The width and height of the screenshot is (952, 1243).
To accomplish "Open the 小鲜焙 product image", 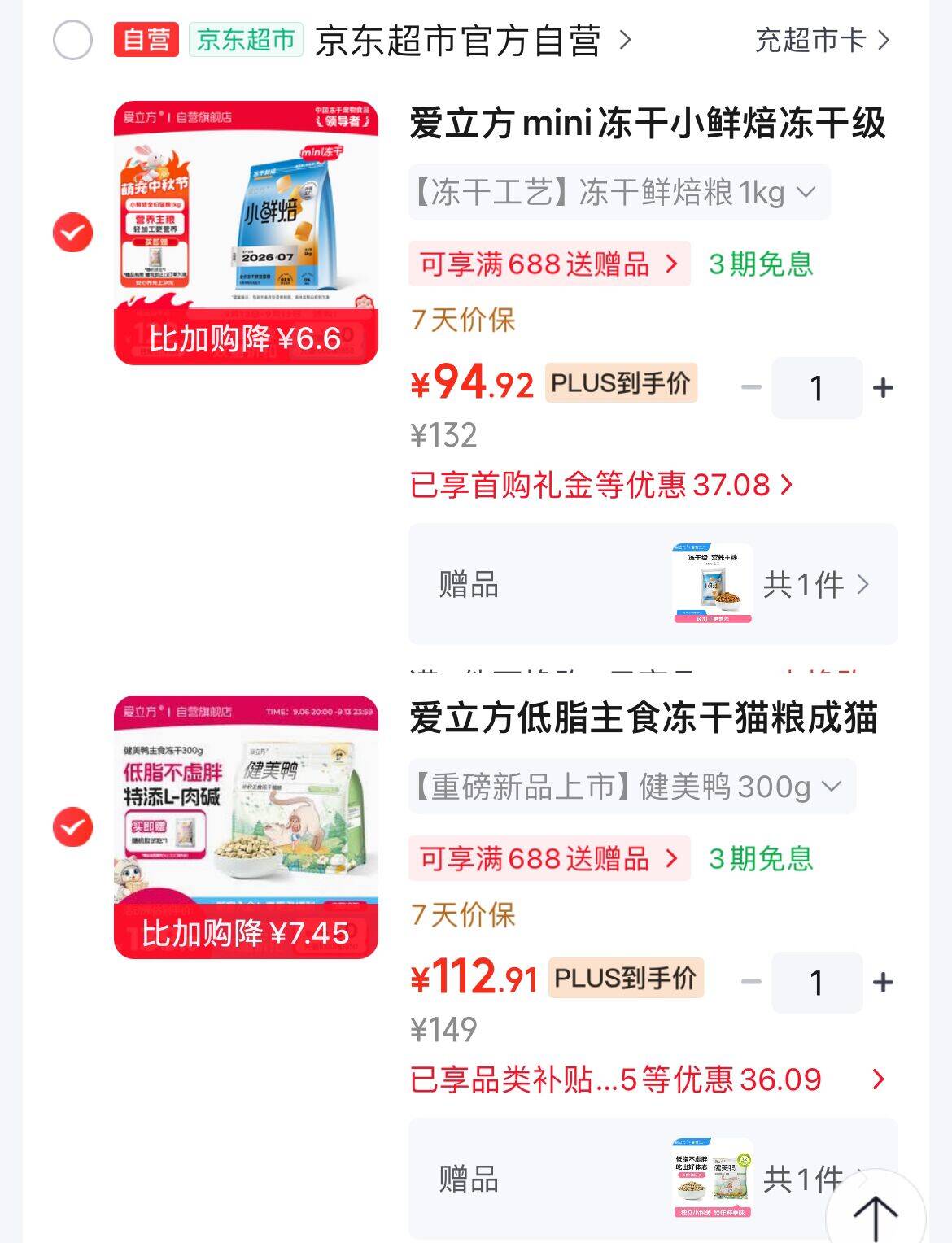I will [x=246, y=233].
